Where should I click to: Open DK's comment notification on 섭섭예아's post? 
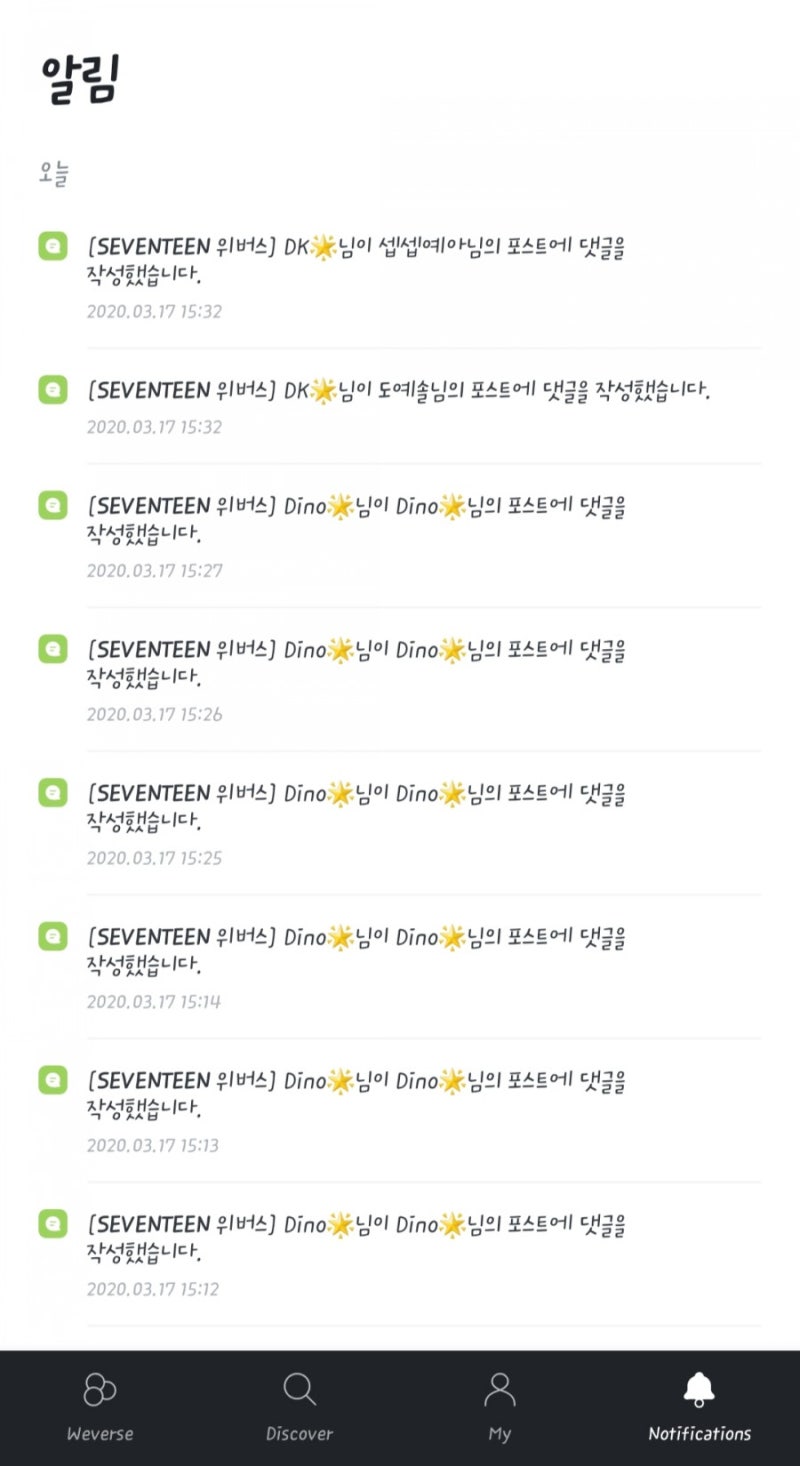point(400,276)
